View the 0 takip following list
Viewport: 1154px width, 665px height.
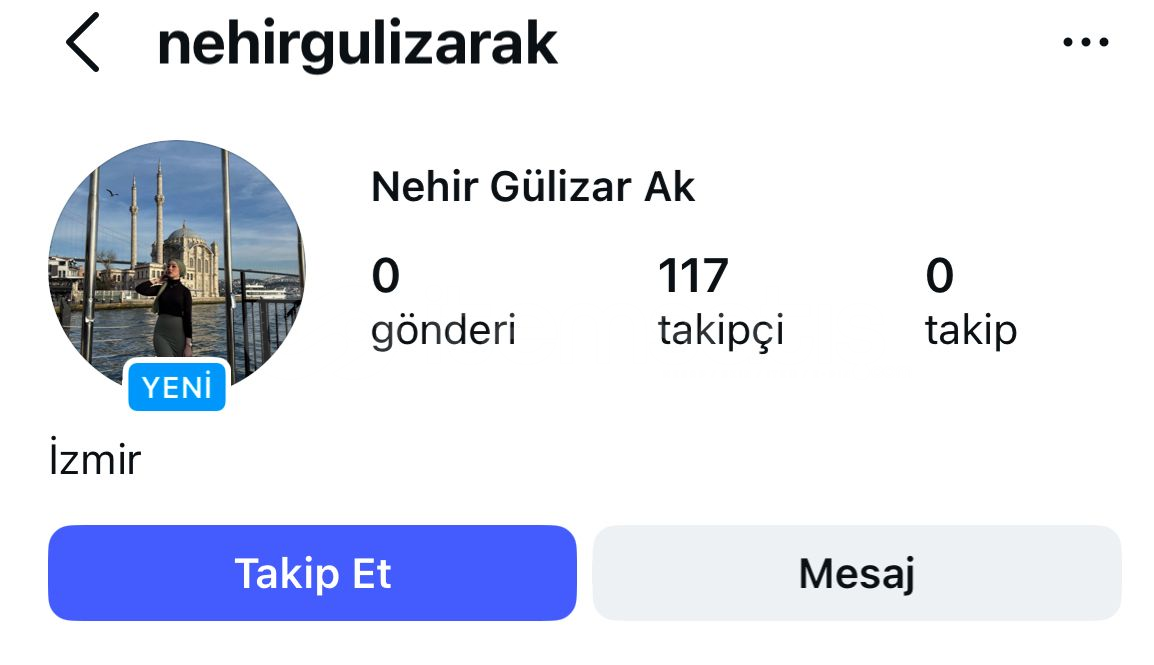(970, 302)
